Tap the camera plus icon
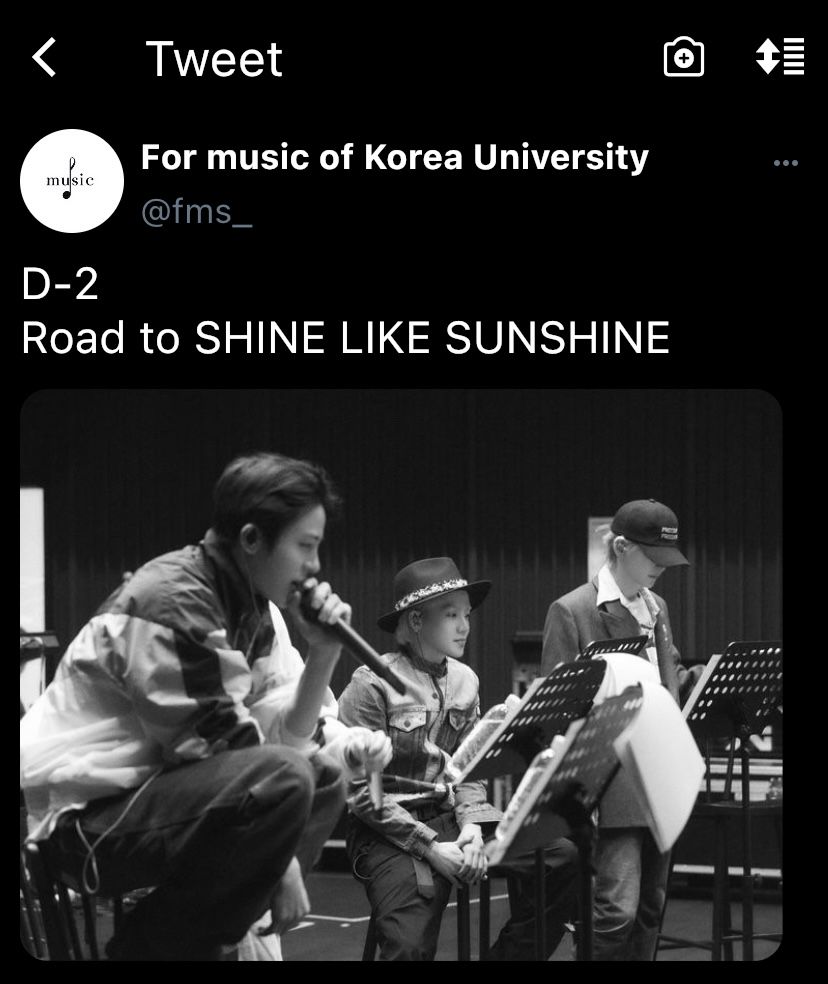Image resolution: width=828 pixels, height=984 pixels. click(684, 58)
